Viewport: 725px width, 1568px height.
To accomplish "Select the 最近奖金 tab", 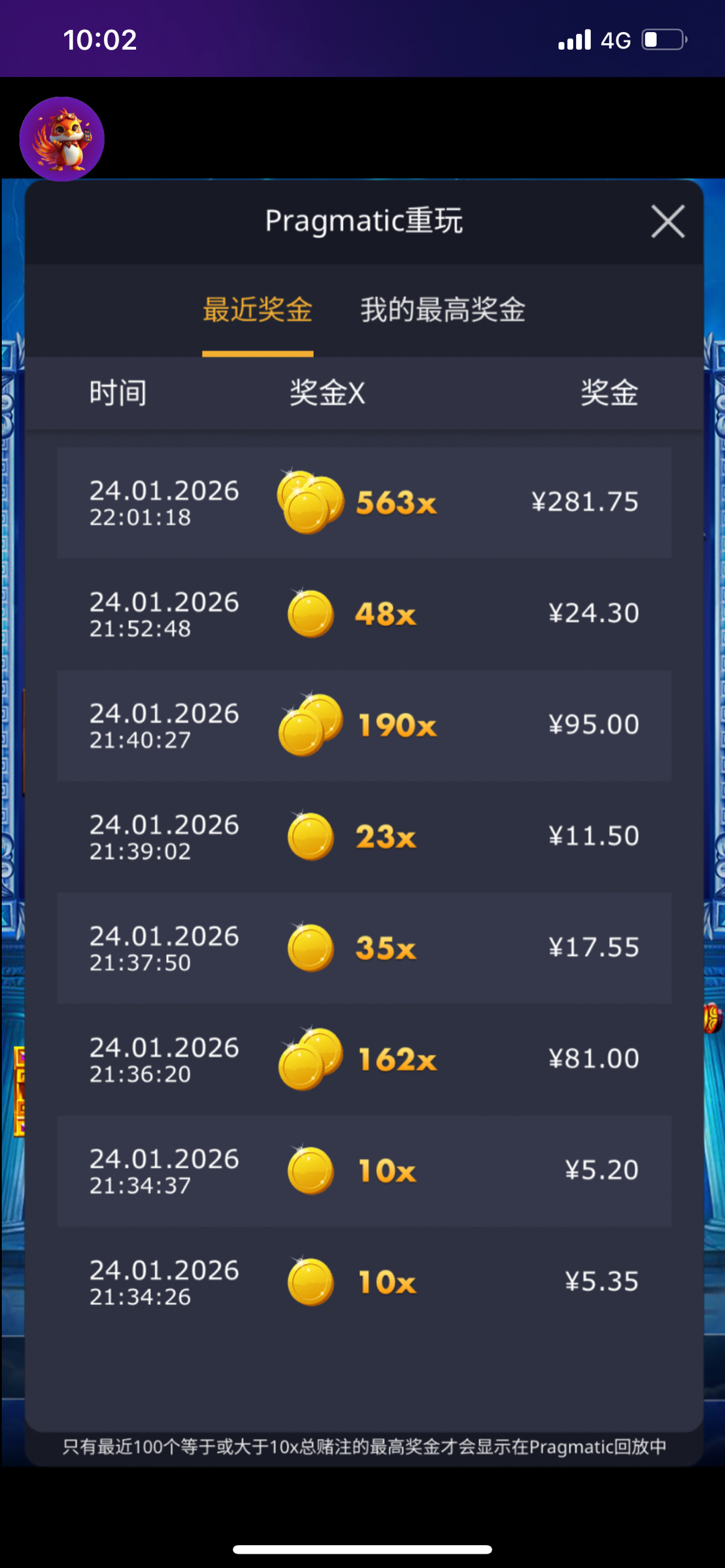I will [258, 310].
